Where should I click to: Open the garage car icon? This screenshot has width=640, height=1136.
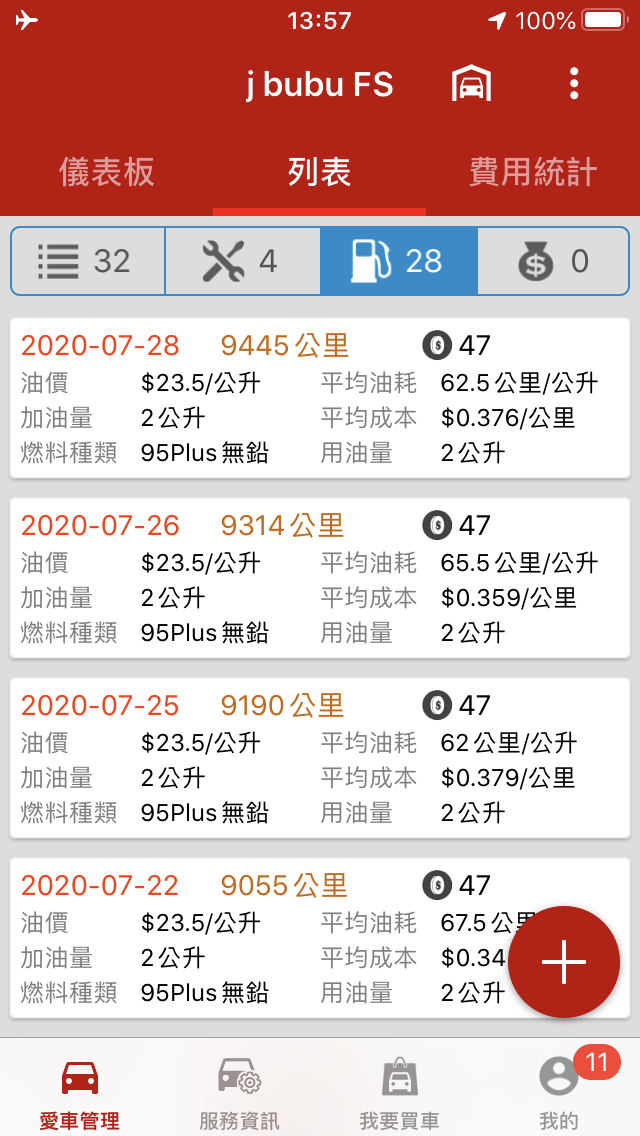point(472,84)
